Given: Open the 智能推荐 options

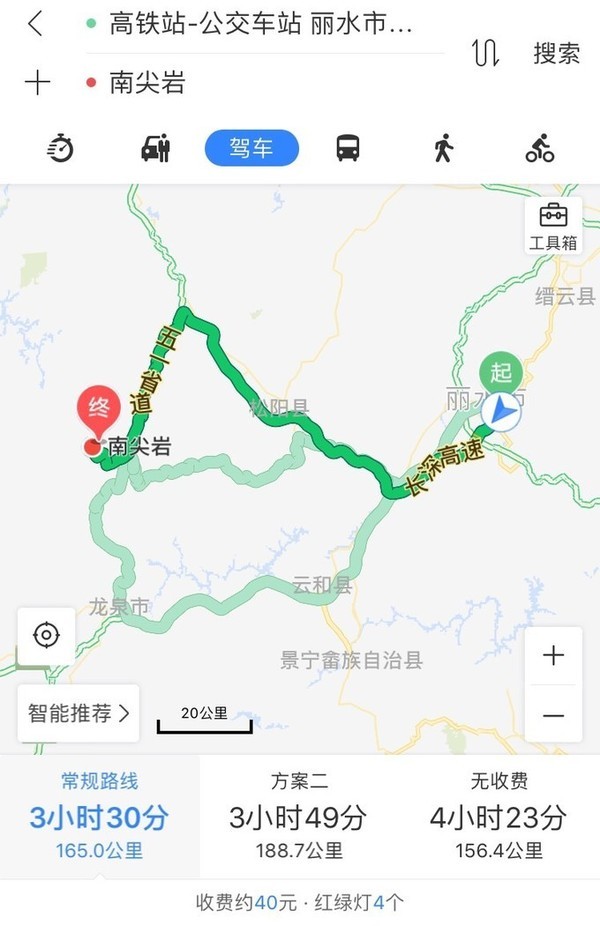Looking at the screenshot, I should pyautogui.click(x=78, y=713).
